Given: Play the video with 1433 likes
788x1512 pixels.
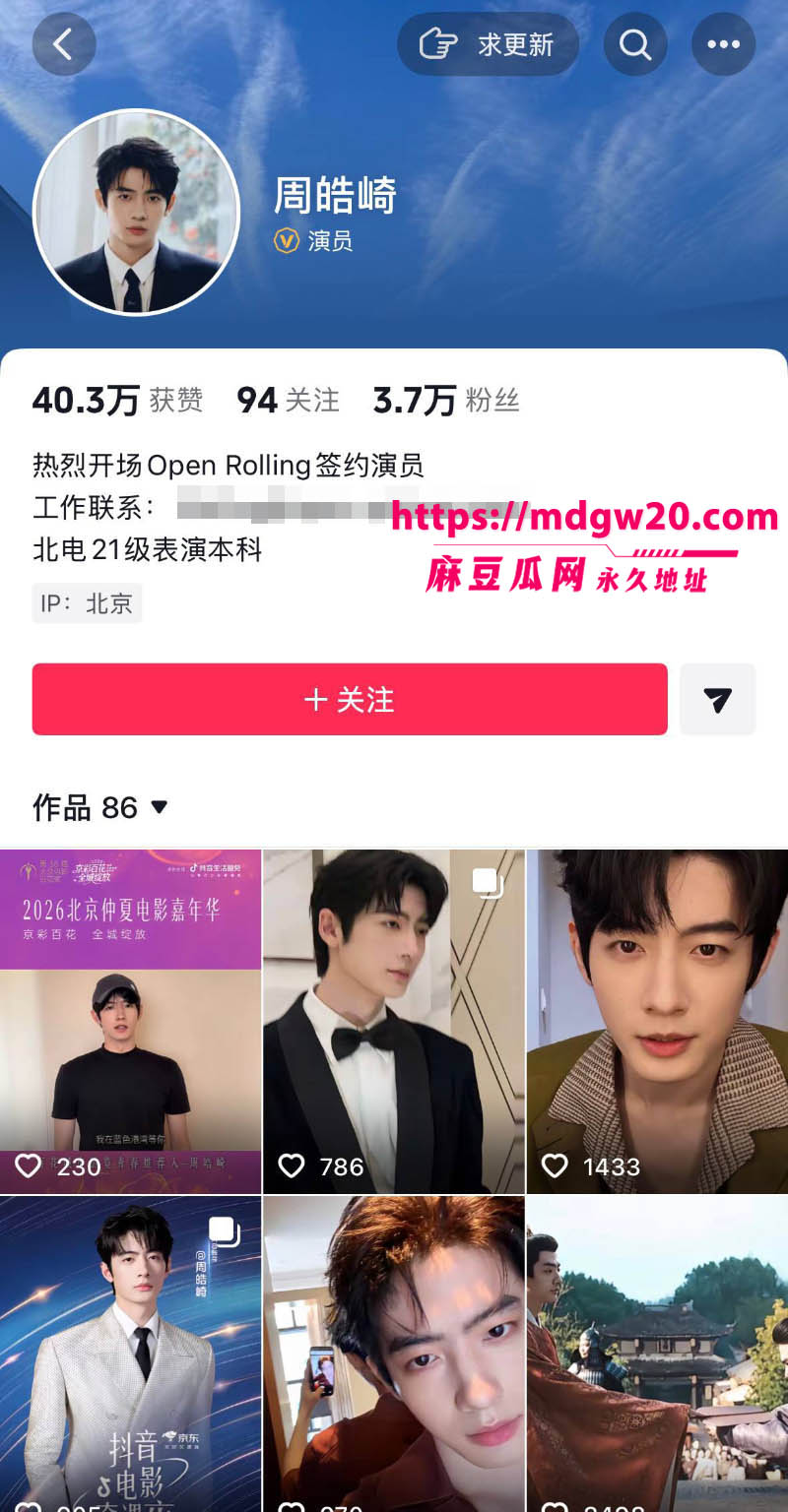Looking at the screenshot, I should [657, 1022].
